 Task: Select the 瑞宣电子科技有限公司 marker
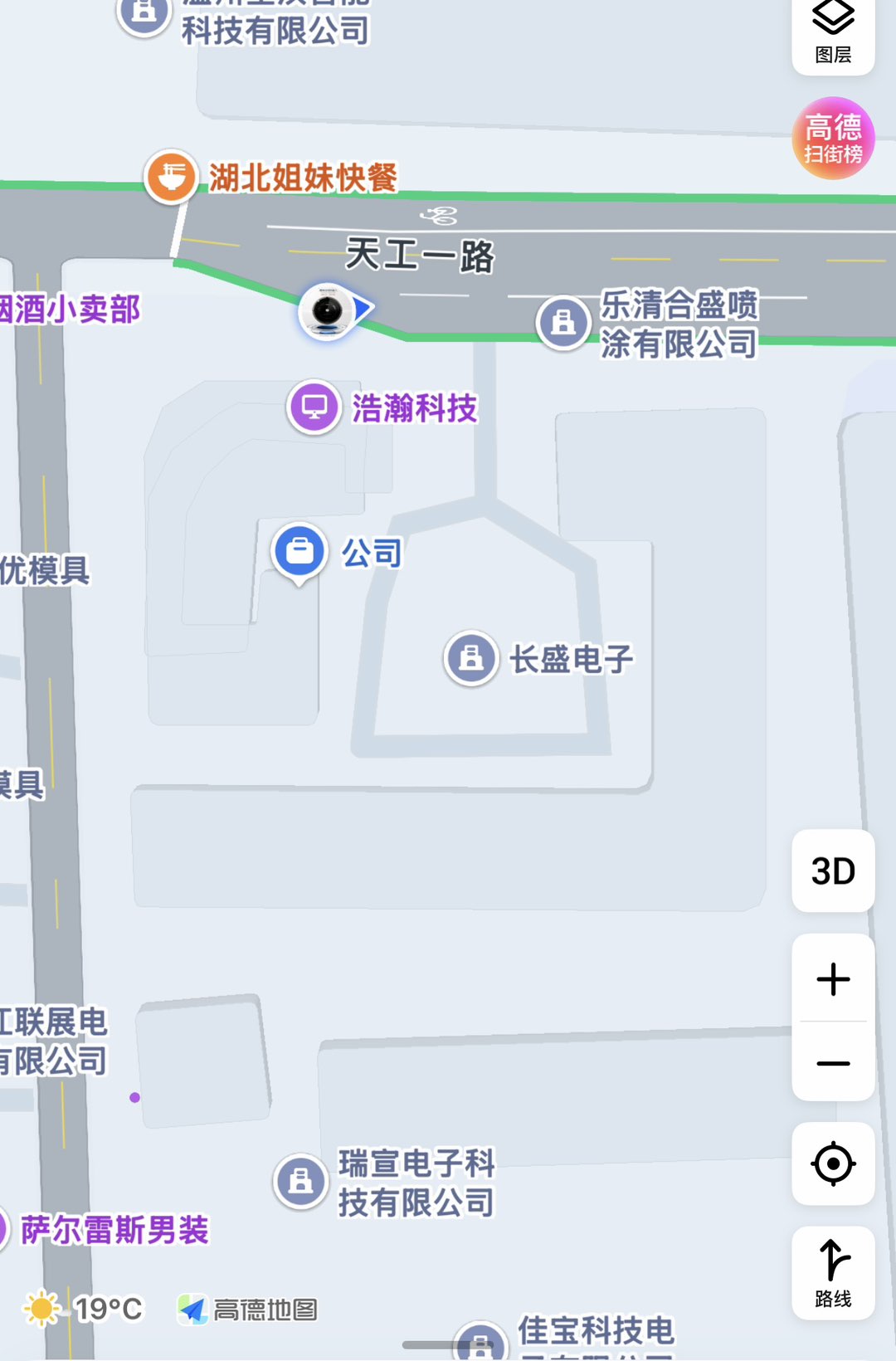tap(300, 1181)
